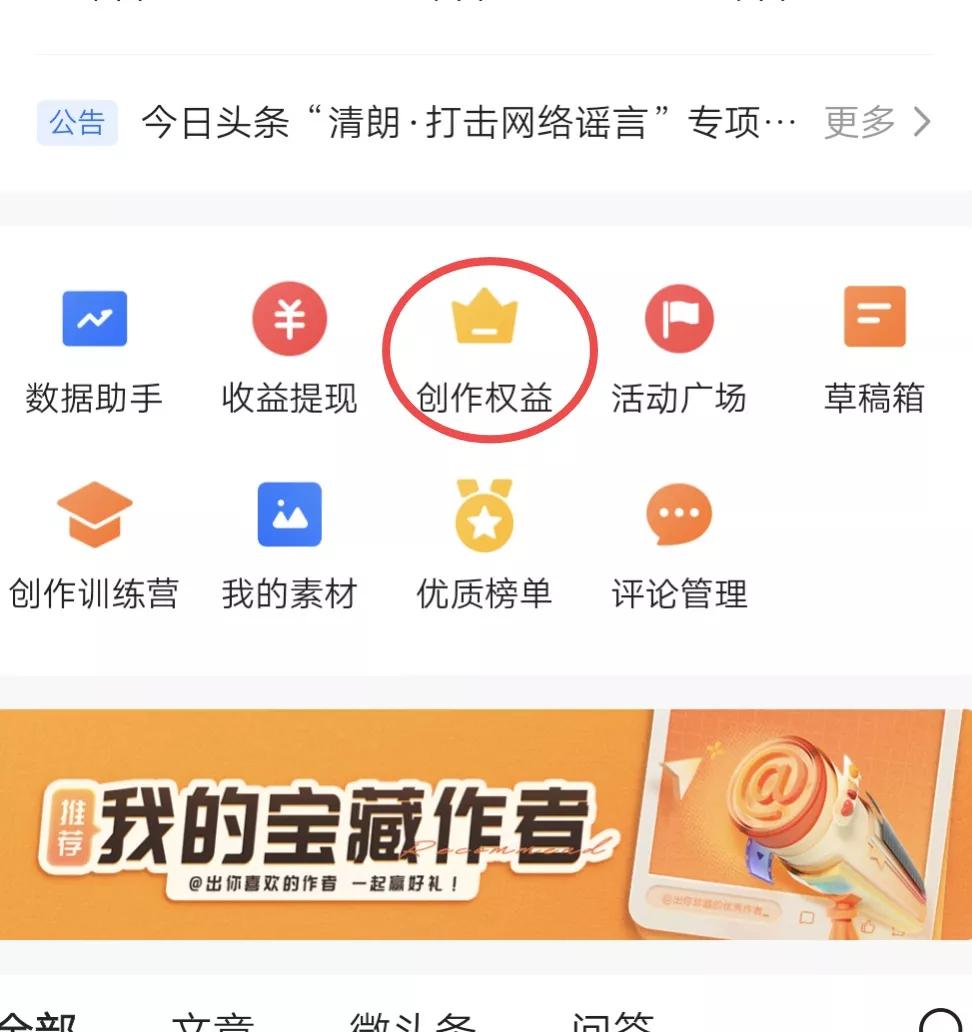Tap the 公告 announcement label
This screenshot has height=1032, width=972.
(x=77, y=121)
